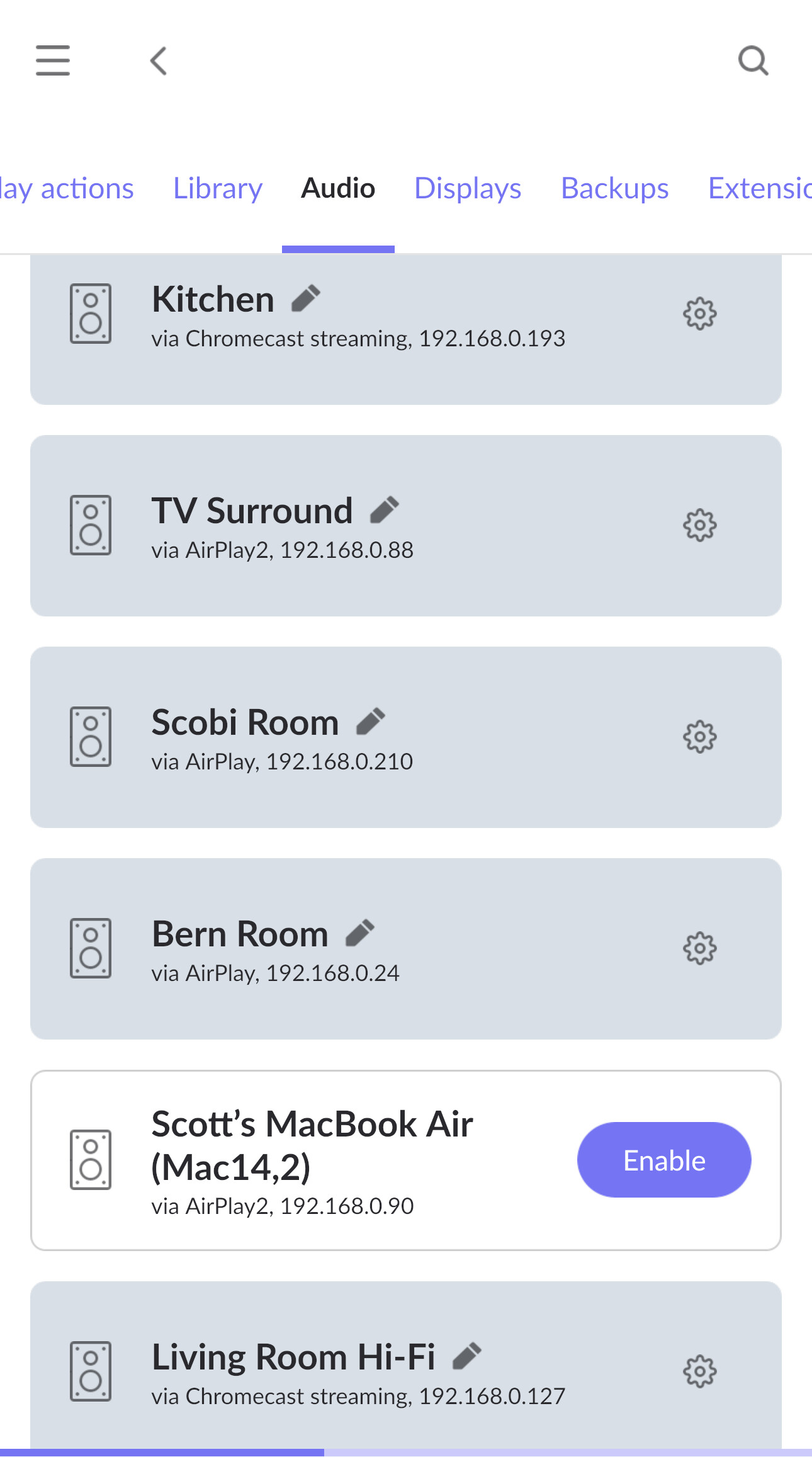Screen dimensions: 812x1457
Task: Open the Extensions tab
Action: (760, 188)
